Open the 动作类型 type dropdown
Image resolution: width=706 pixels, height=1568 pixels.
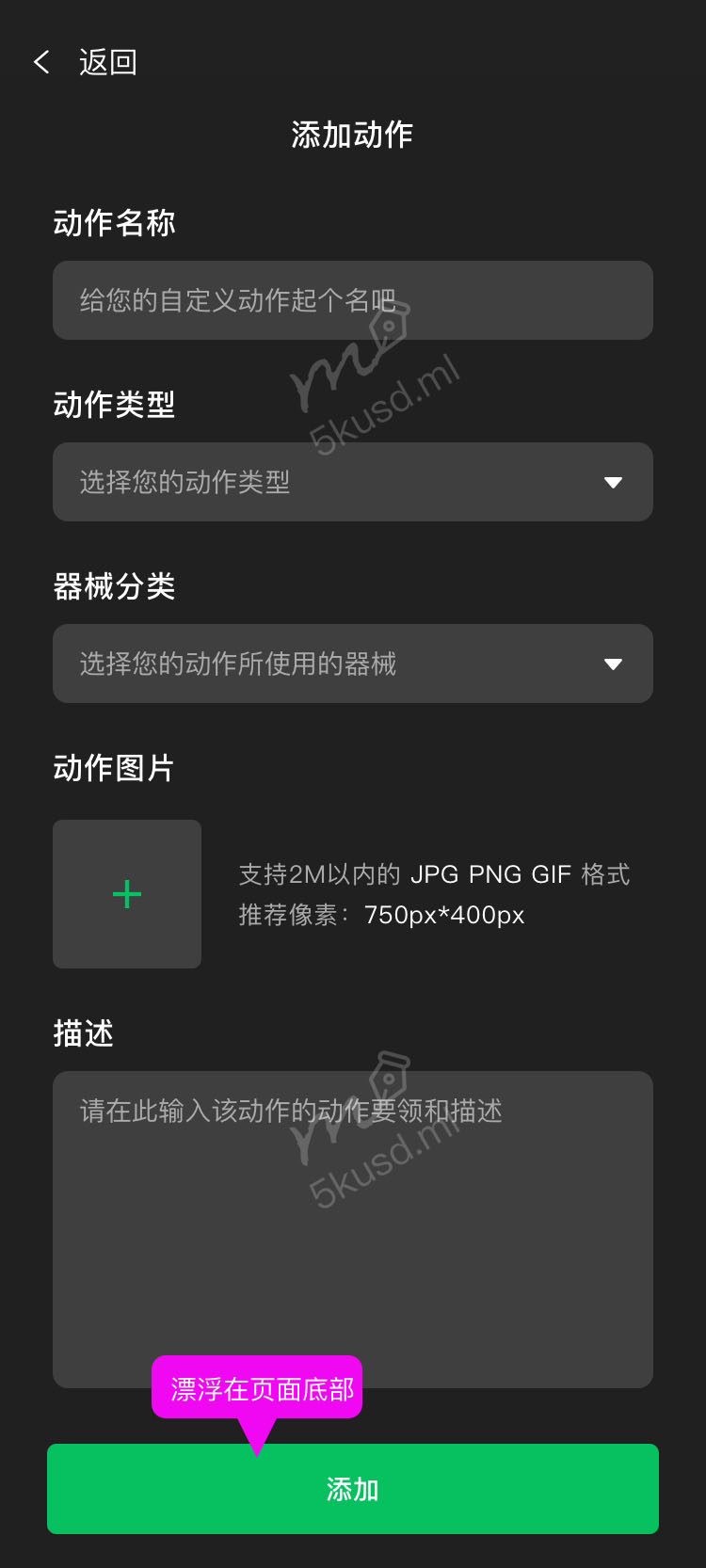(352, 482)
